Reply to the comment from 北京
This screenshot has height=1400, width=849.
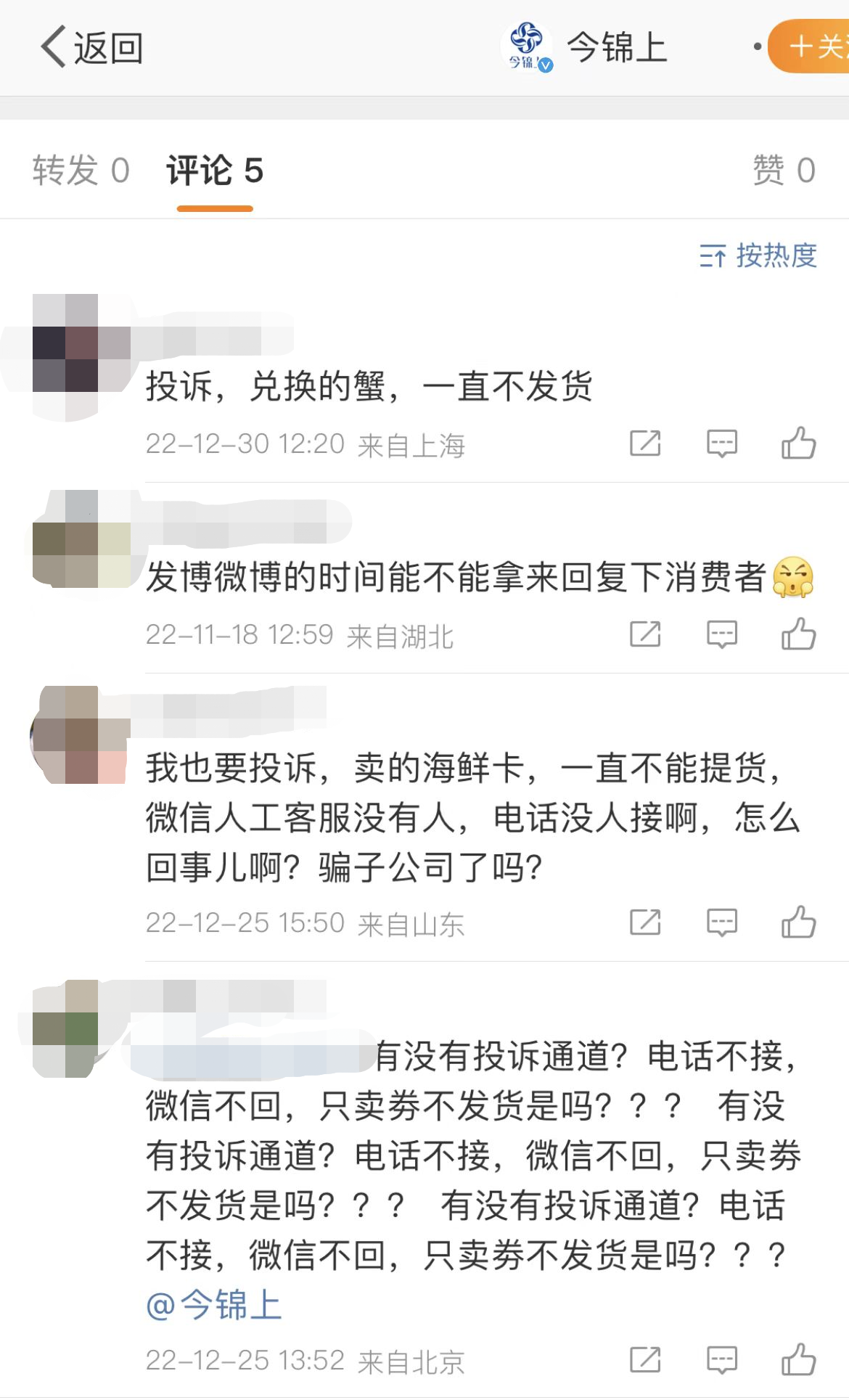click(722, 1360)
